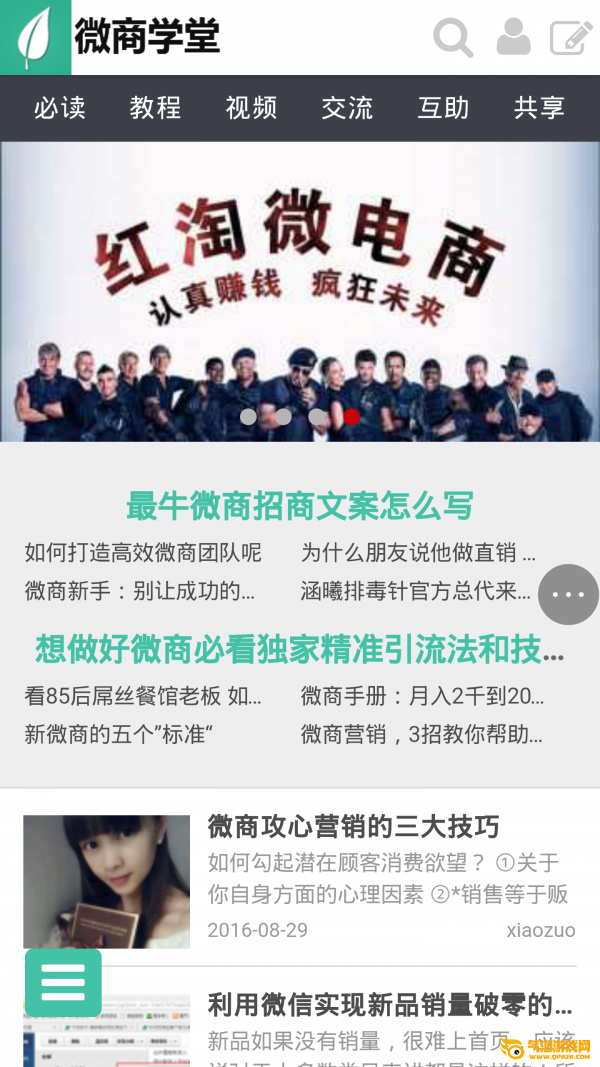The height and width of the screenshot is (1067, 600).
Task: Compose a new post
Action: point(571,38)
